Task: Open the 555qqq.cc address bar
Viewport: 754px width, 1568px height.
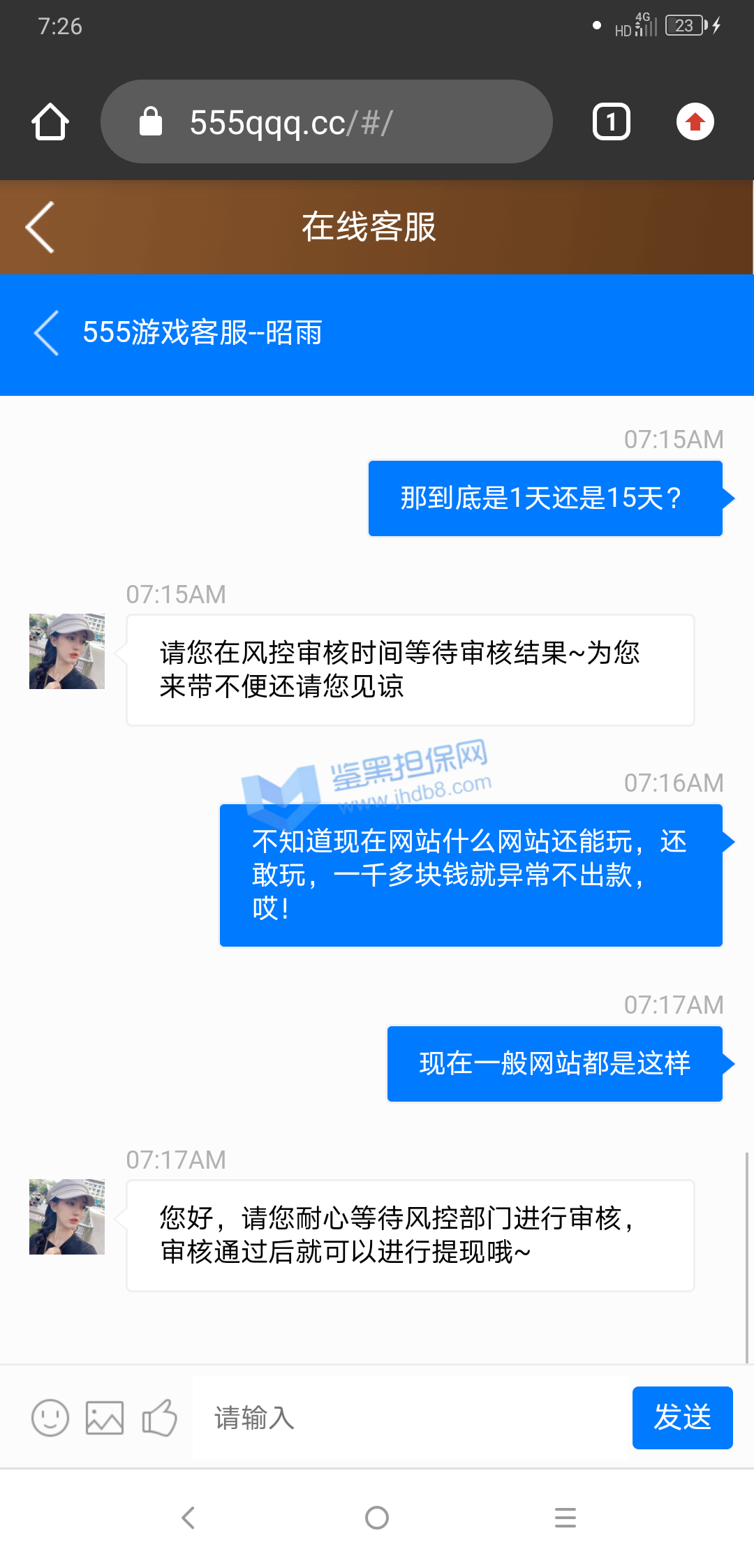Action: point(326,122)
